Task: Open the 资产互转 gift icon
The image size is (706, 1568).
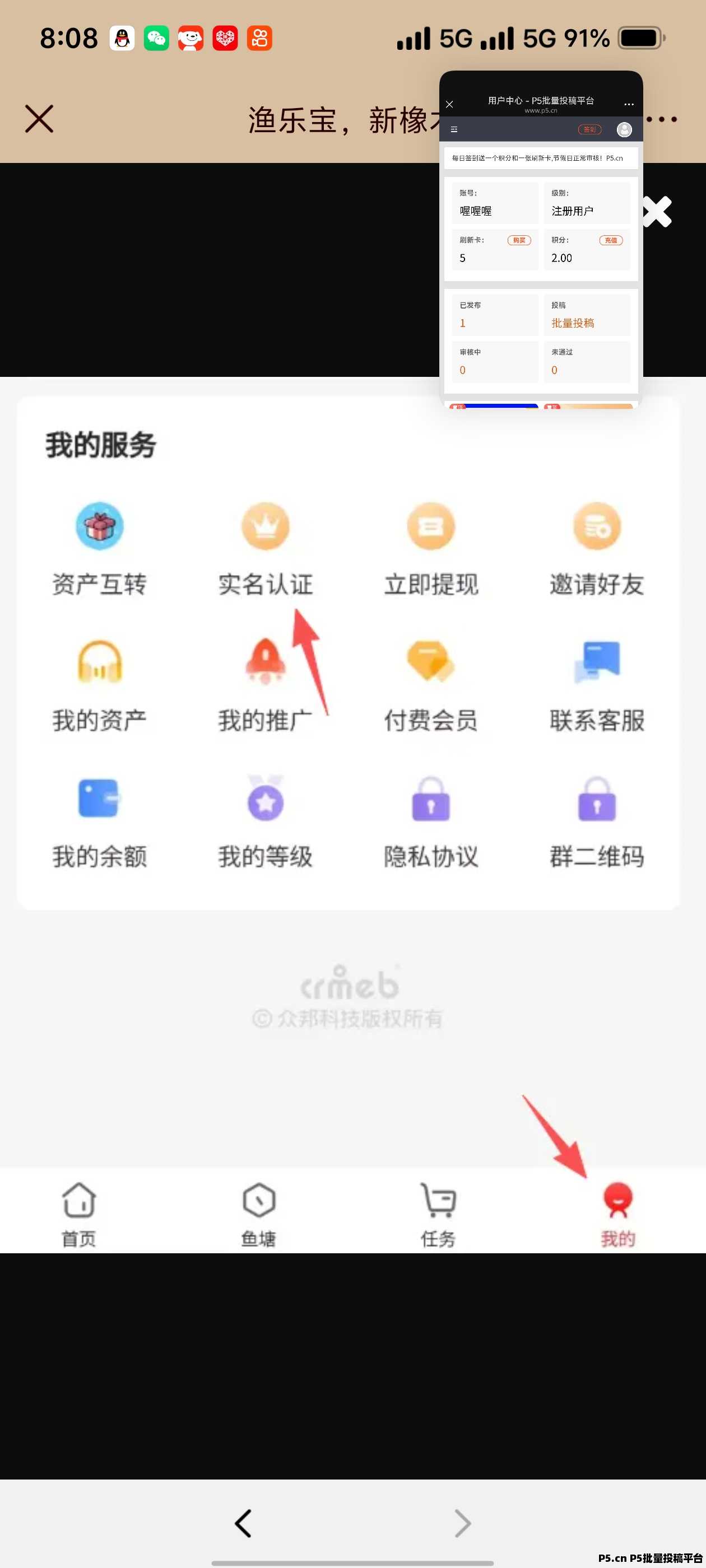Action: click(x=99, y=527)
